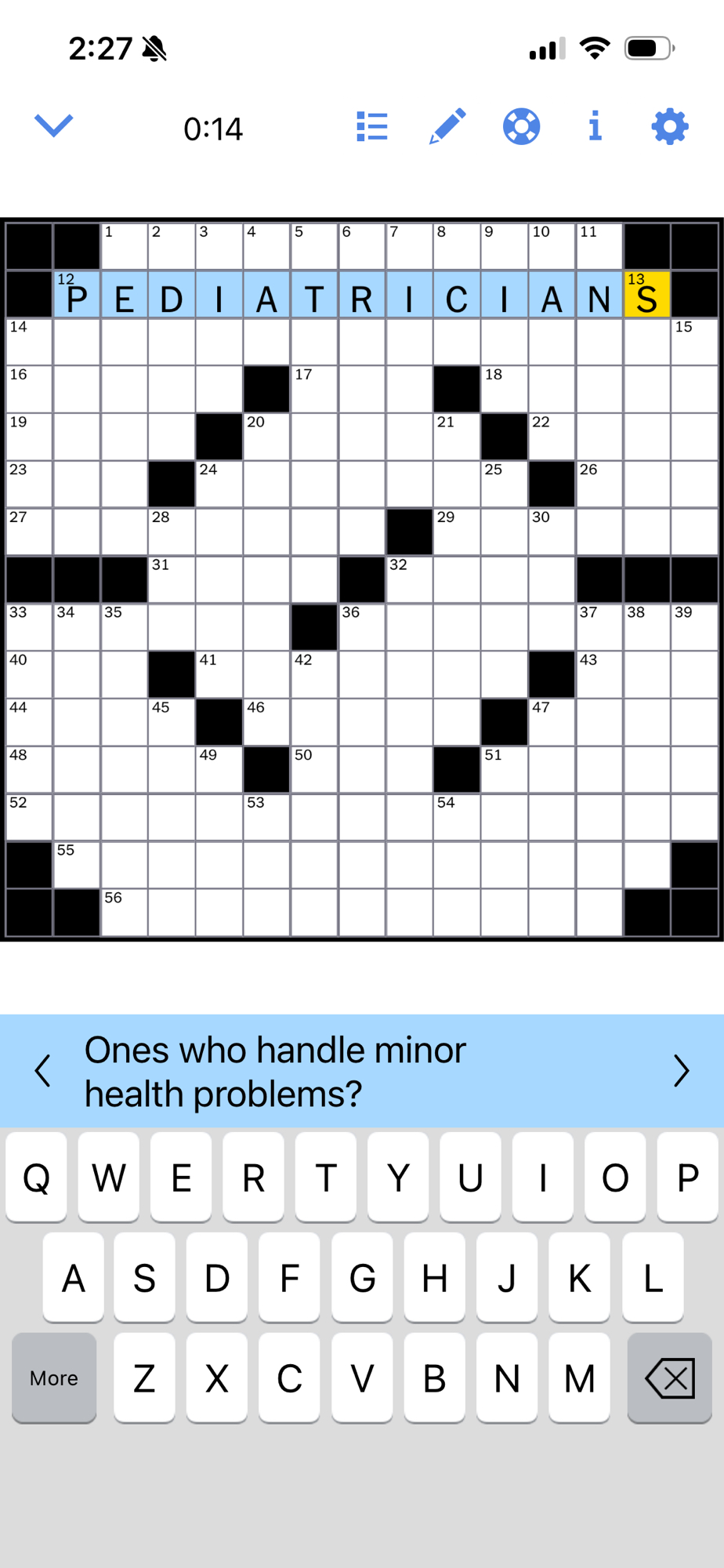Open the settings gear

(x=670, y=126)
